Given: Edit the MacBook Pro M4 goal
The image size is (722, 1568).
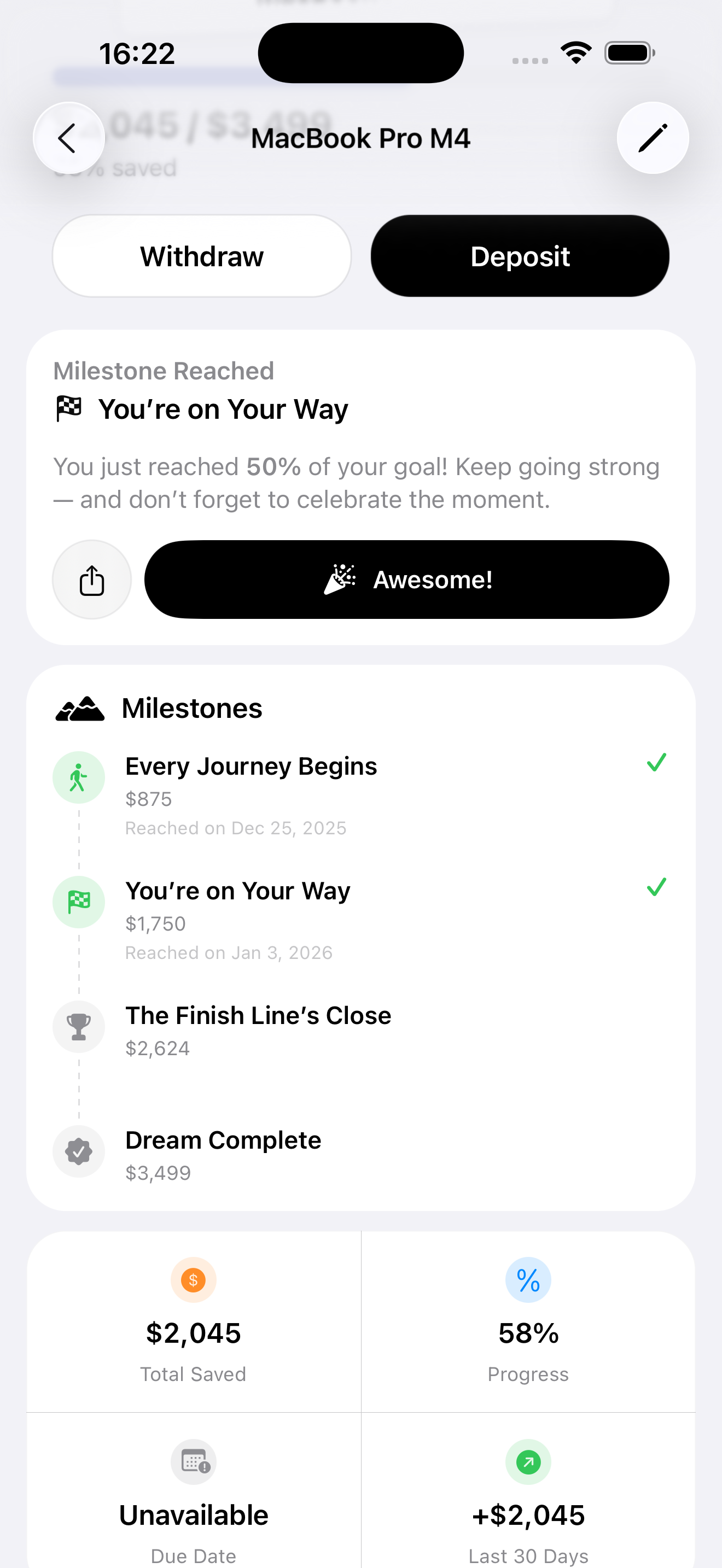Looking at the screenshot, I should click(x=652, y=138).
